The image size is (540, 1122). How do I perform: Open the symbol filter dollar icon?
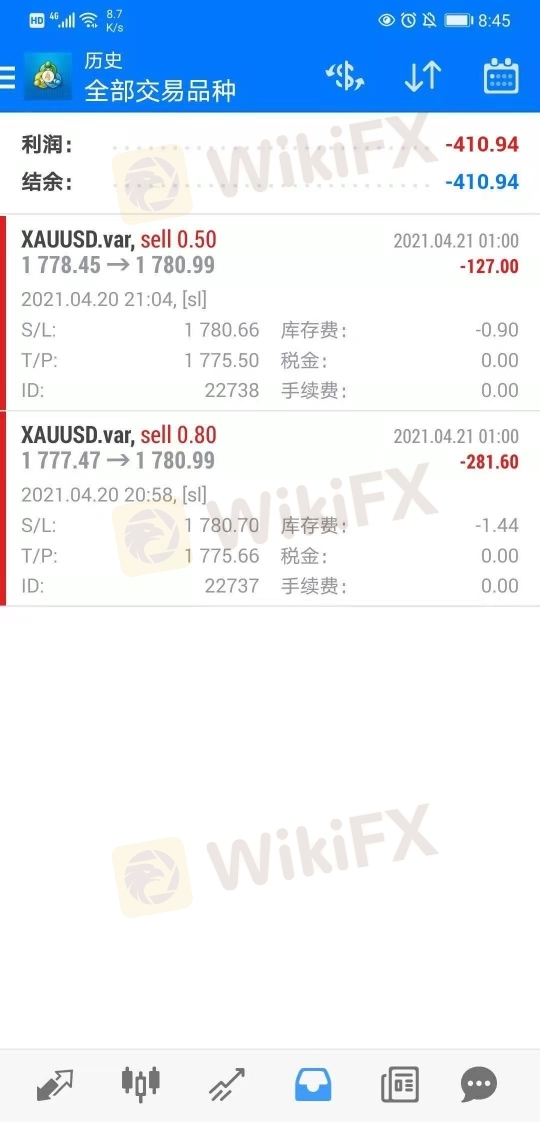(x=345, y=77)
